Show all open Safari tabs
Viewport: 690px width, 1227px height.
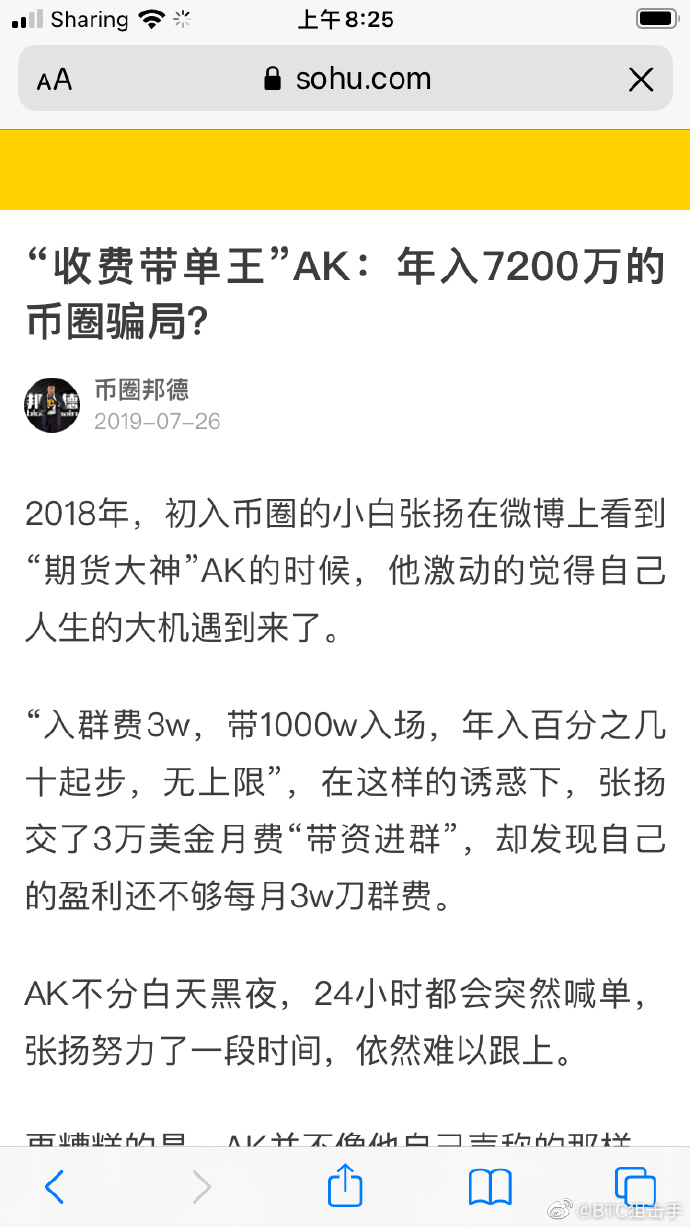pyautogui.click(x=634, y=1186)
